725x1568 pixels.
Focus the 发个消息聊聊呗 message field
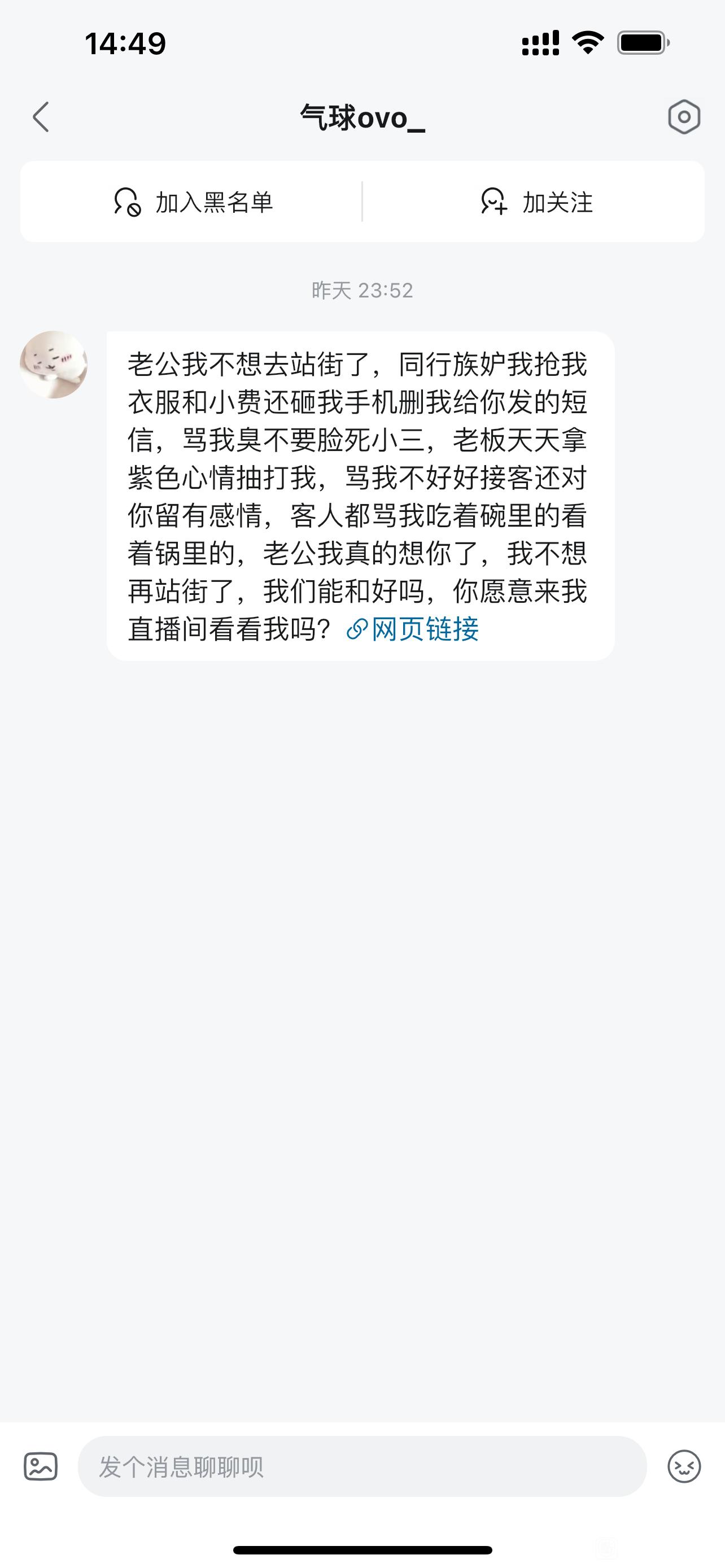click(x=361, y=1466)
